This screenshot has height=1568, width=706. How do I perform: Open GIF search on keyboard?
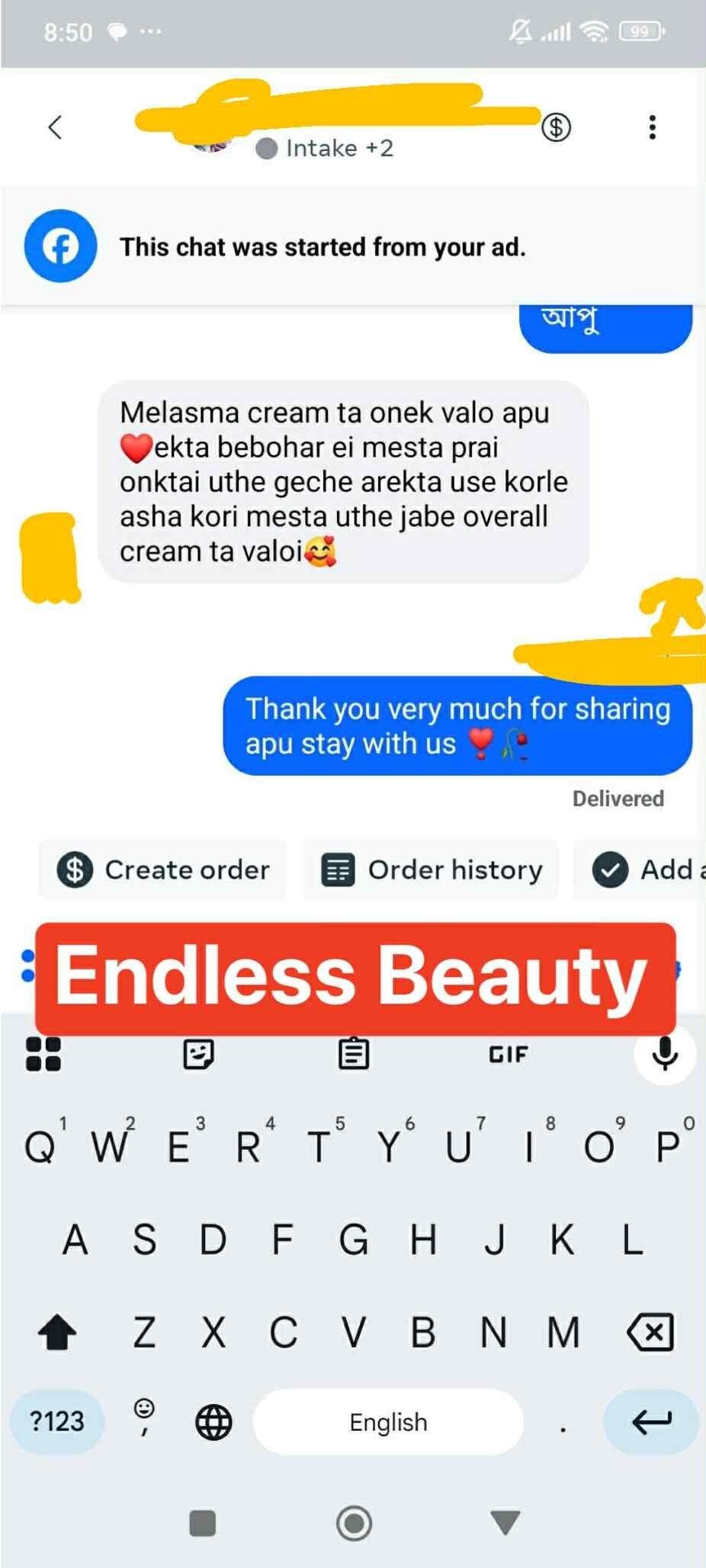508,1054
